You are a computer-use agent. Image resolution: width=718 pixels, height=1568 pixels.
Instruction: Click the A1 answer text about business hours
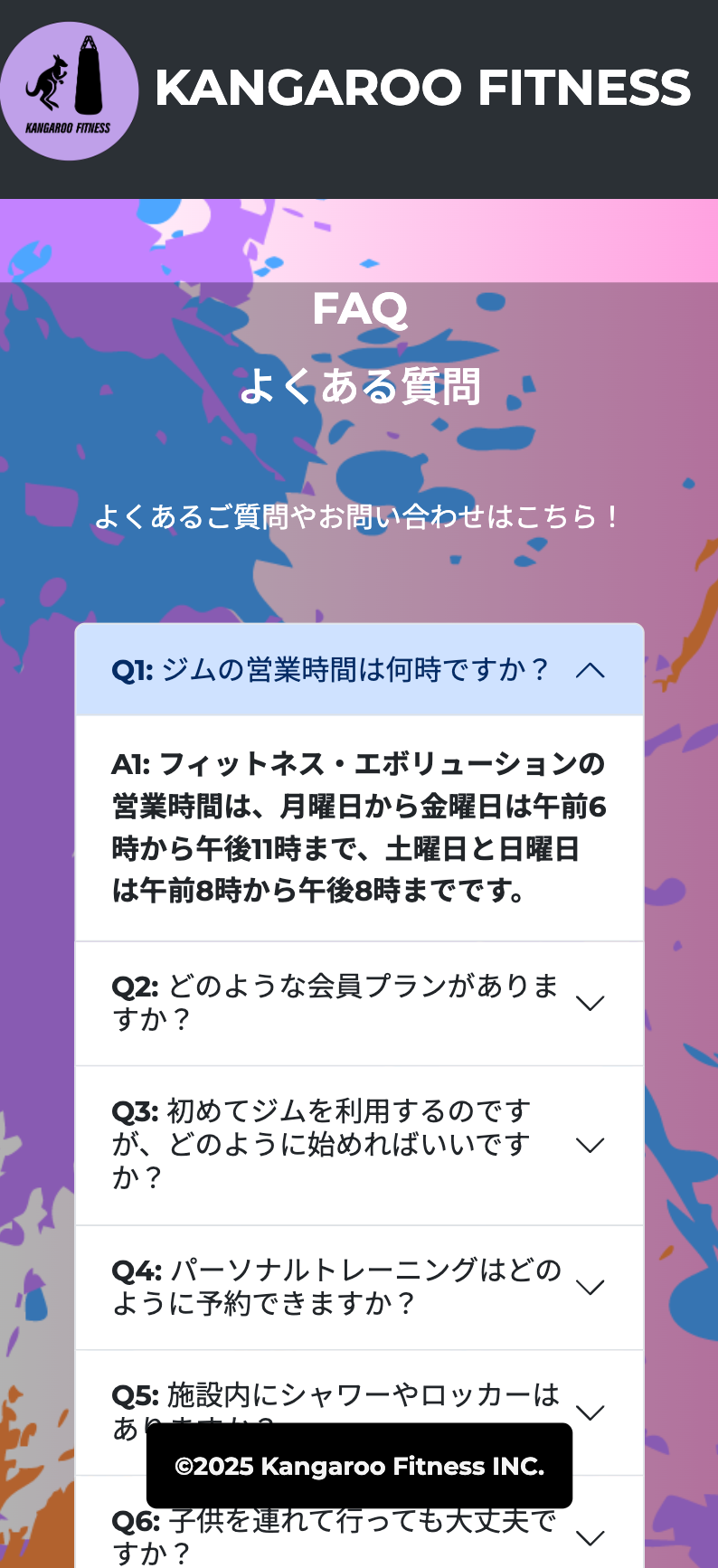359,829
